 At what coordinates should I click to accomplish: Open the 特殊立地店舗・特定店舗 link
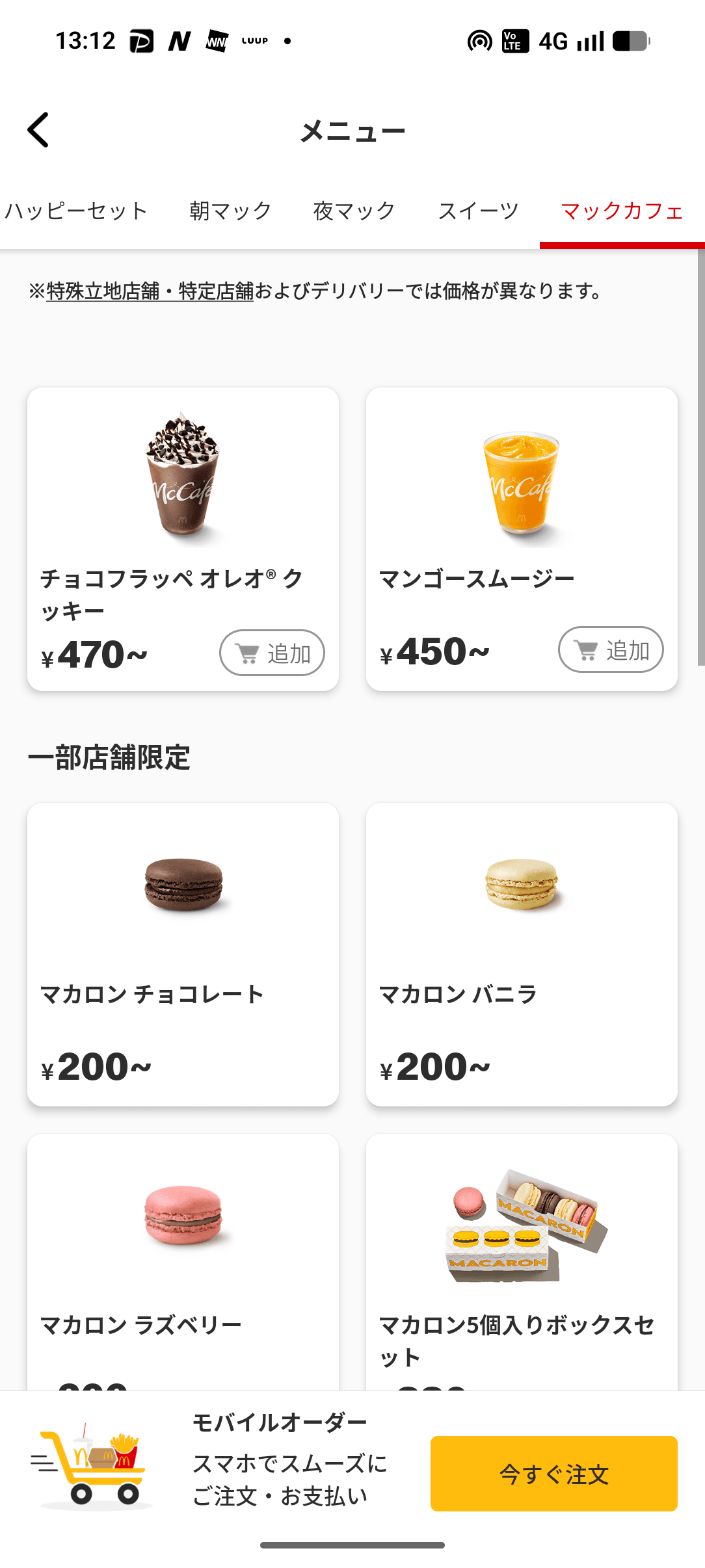pos(150,291)
